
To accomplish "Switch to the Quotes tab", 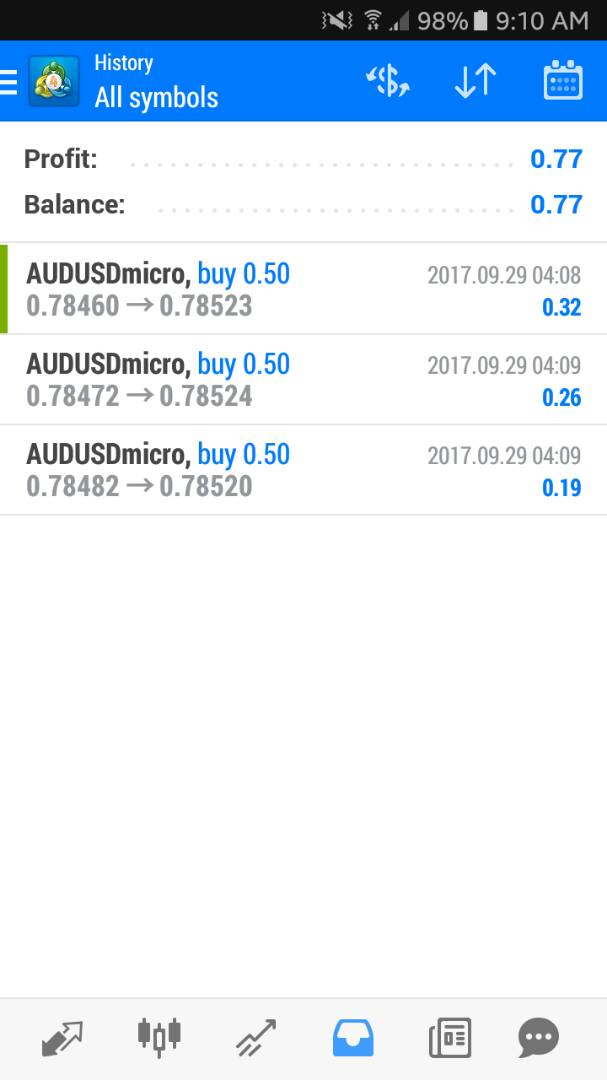I will [x=62, y=1038].
